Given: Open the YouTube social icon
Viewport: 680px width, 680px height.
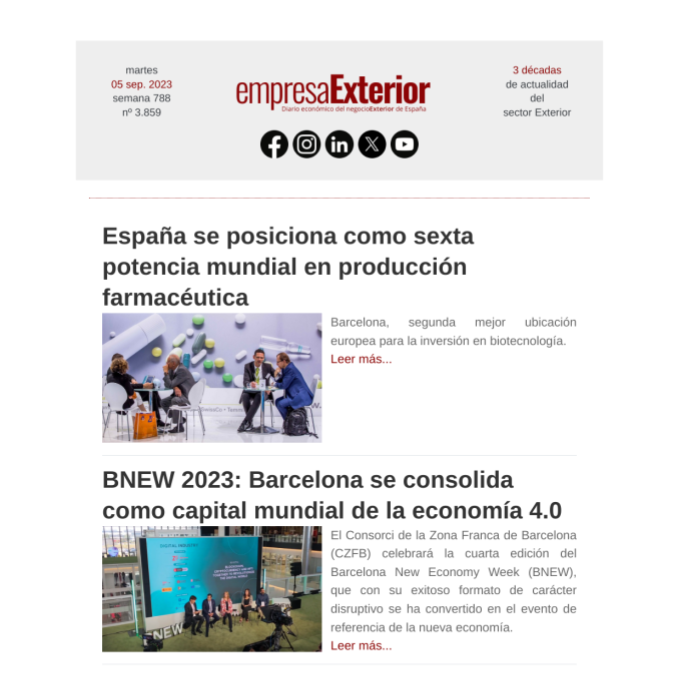Looking at the screenshot, I should pyautogui.click(x=404, y=145).
